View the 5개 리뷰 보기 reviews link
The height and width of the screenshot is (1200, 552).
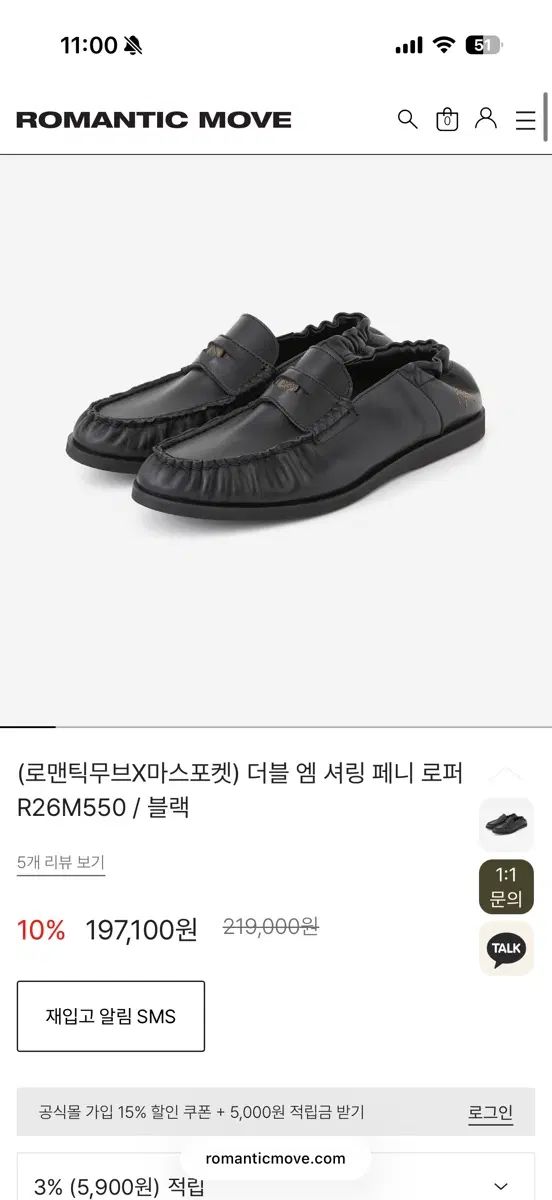(x=61, y=863)
